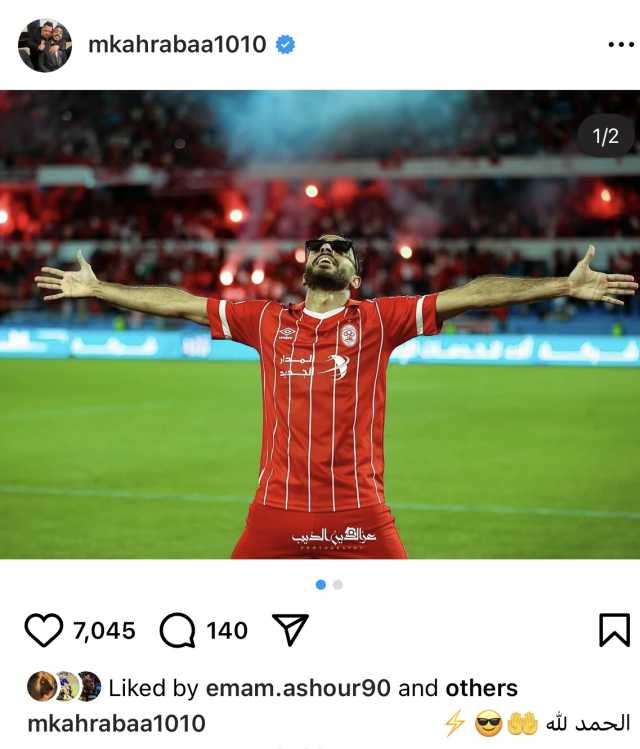Save the post with the bookmark icon
640x749 pixels.
tap(613, 630)
